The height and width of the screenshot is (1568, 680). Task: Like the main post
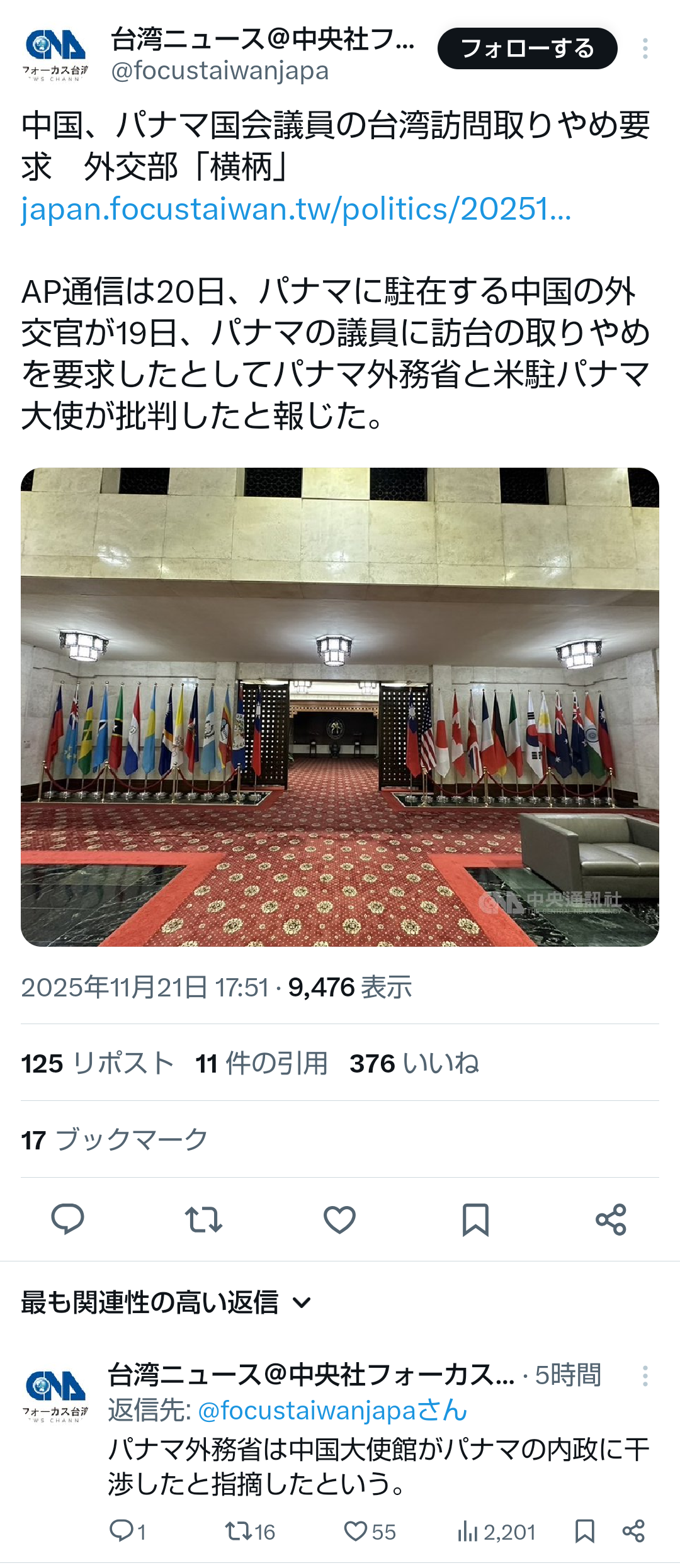point(339,1219)
